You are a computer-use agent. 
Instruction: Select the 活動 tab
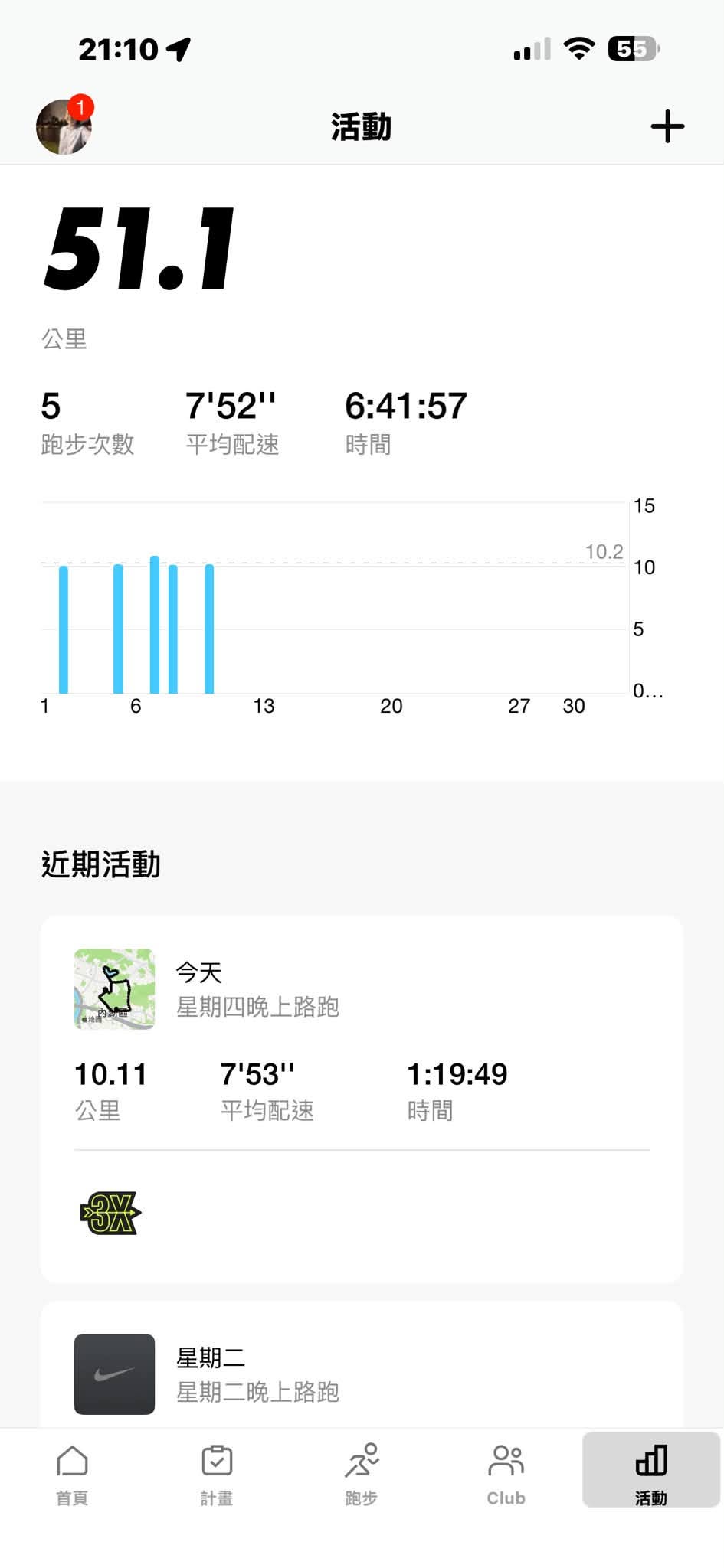pos(651,1471)
